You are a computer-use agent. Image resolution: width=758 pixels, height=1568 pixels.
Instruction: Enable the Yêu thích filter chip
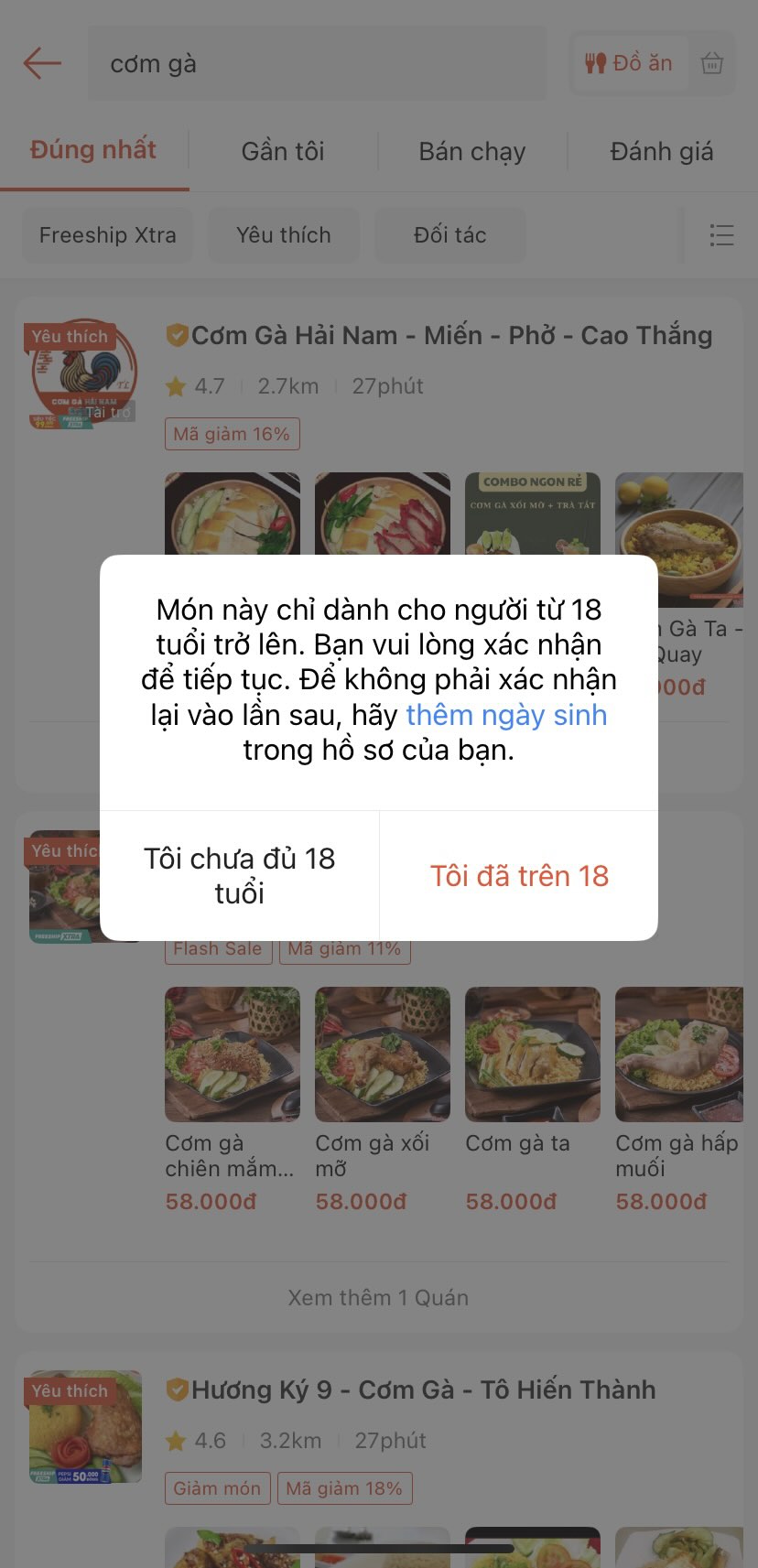point(284,235)
